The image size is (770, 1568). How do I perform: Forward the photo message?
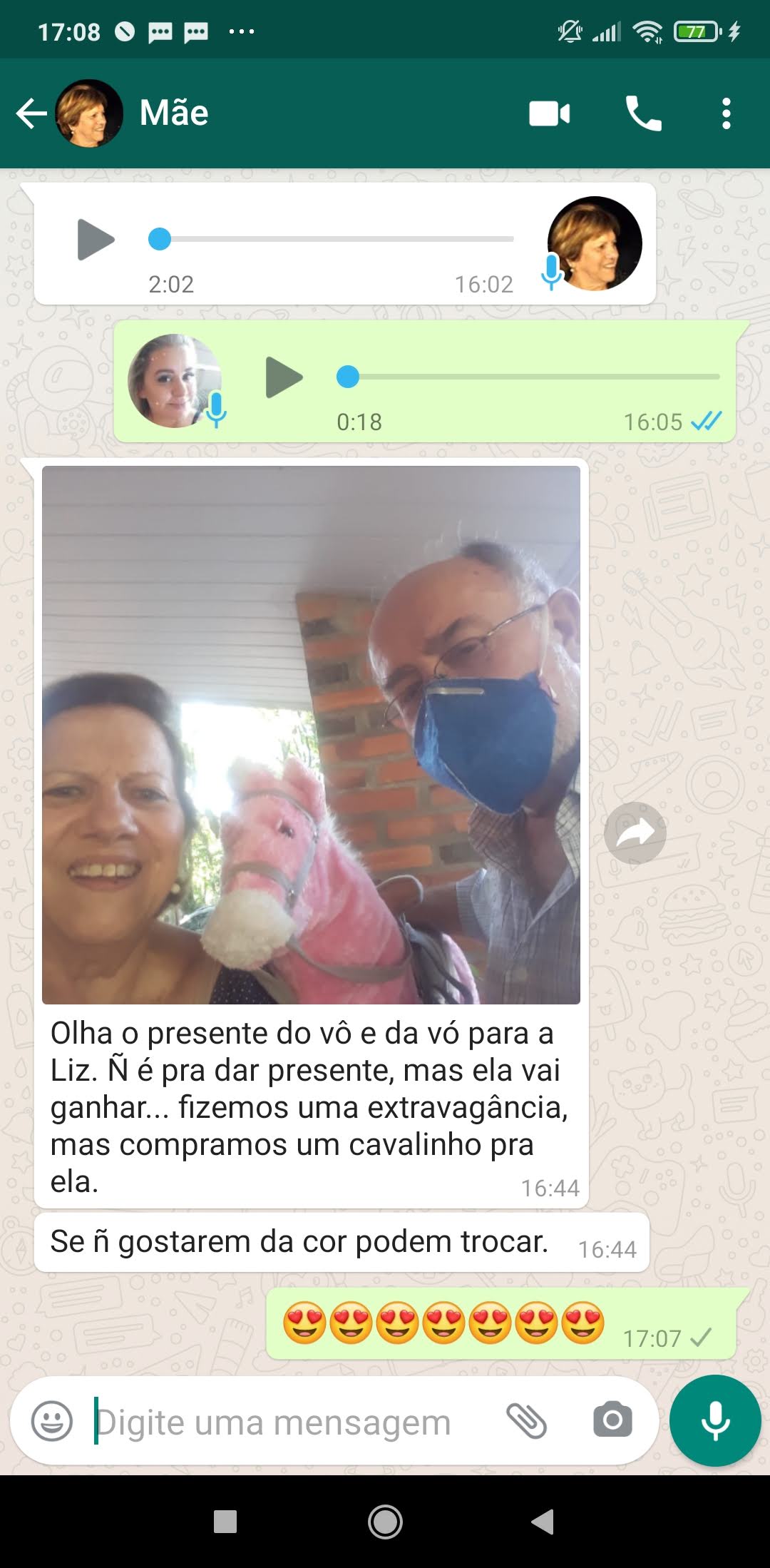635,833
